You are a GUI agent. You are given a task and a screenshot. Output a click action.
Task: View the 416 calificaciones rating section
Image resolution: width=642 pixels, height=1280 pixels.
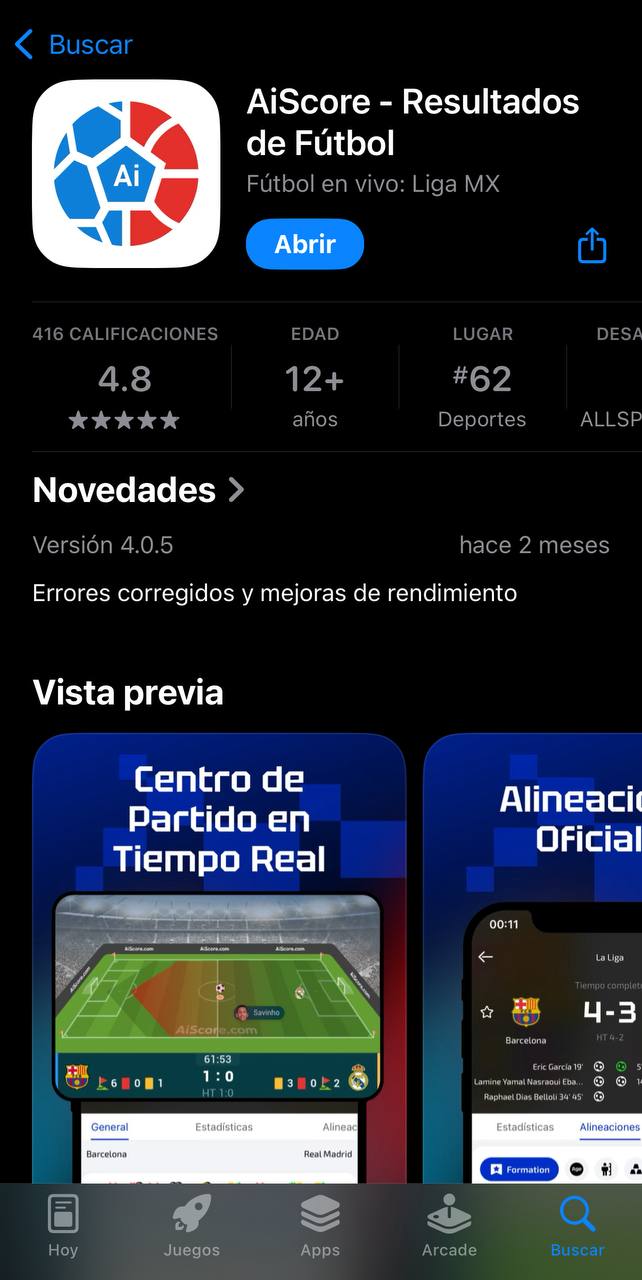coord(125,378)
